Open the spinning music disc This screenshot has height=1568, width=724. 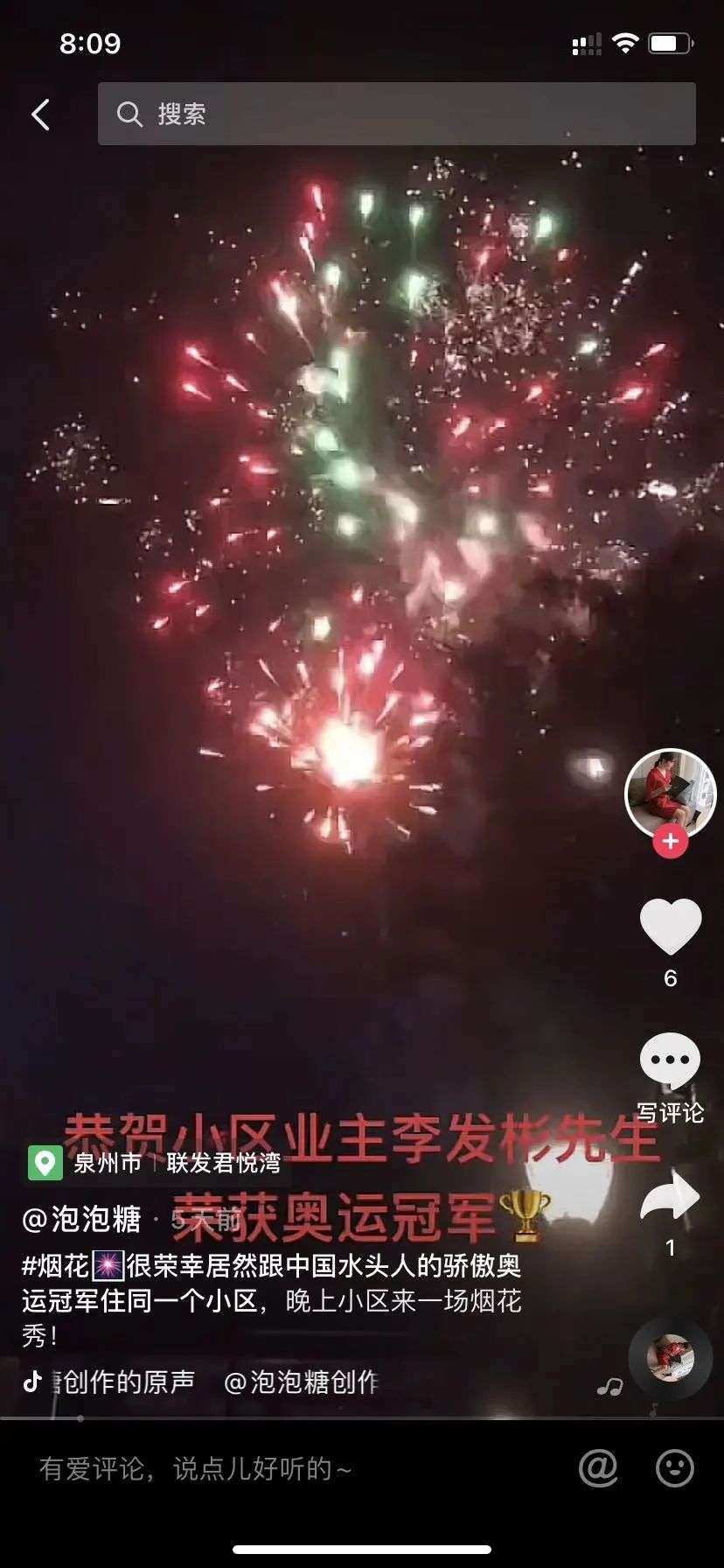[671, 1358]
